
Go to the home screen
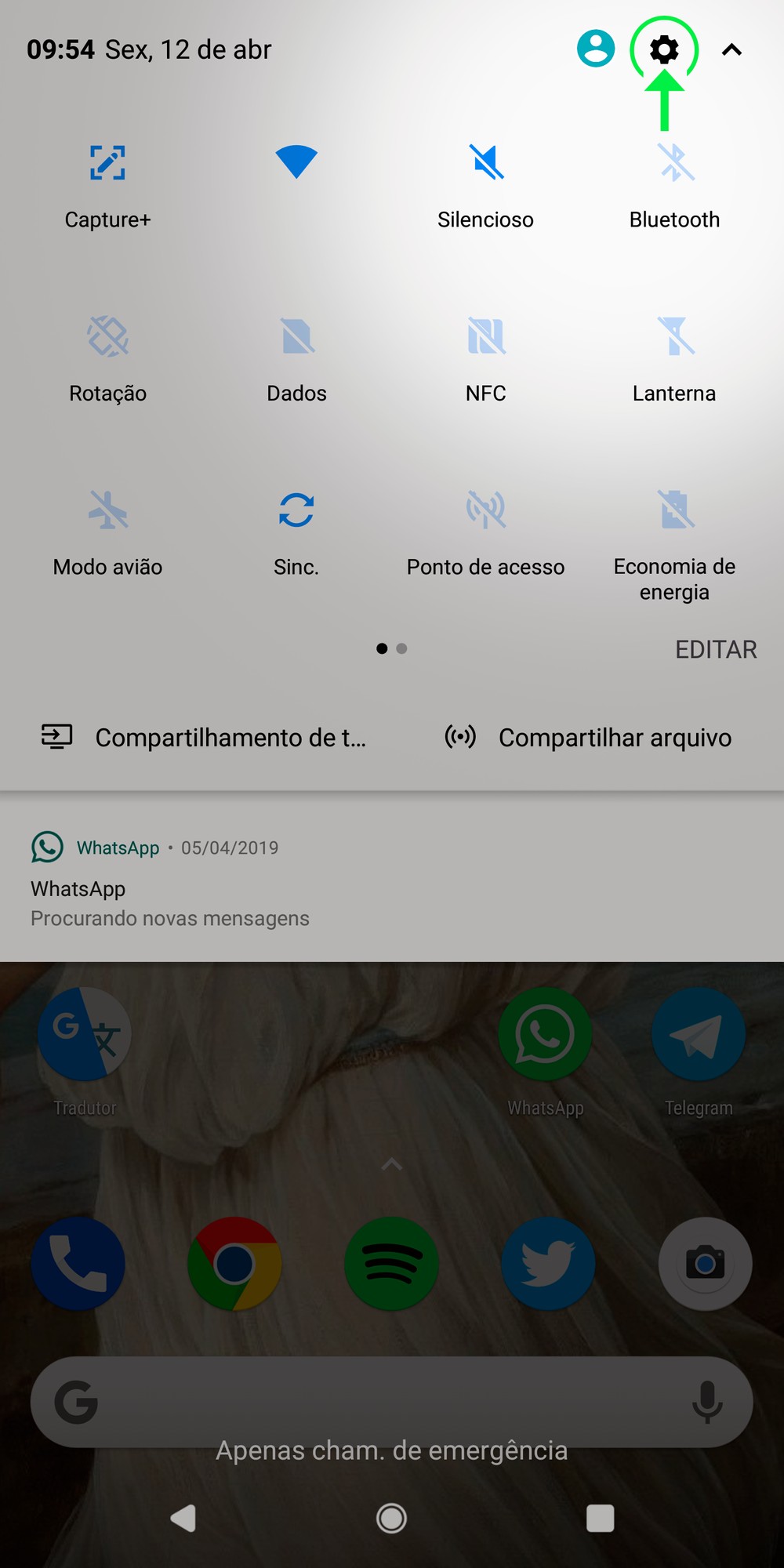pos(391,1519)
